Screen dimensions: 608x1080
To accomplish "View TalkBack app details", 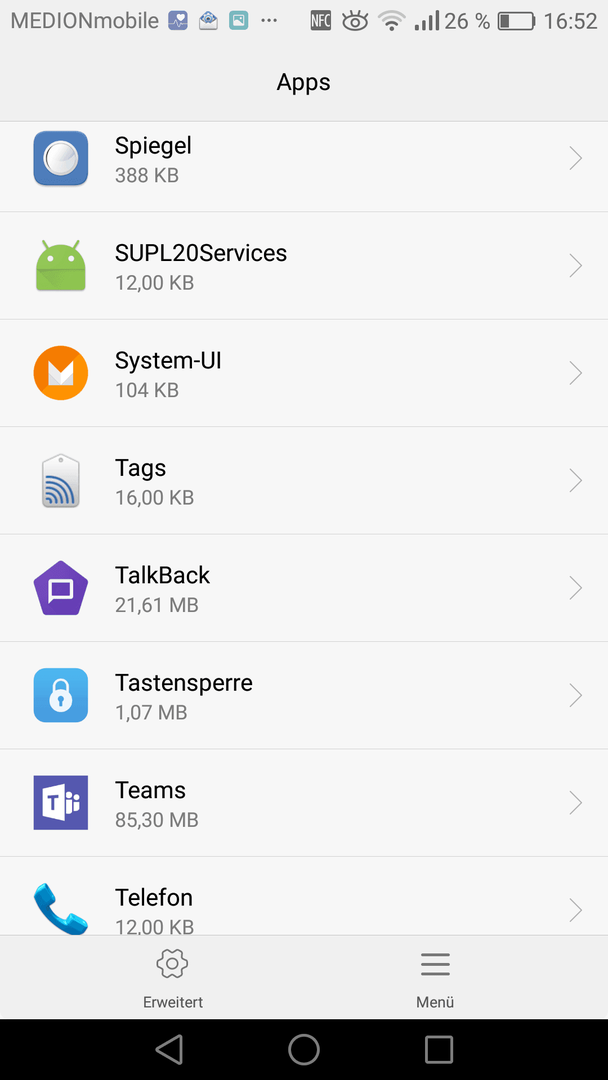I will pos(304,588).
